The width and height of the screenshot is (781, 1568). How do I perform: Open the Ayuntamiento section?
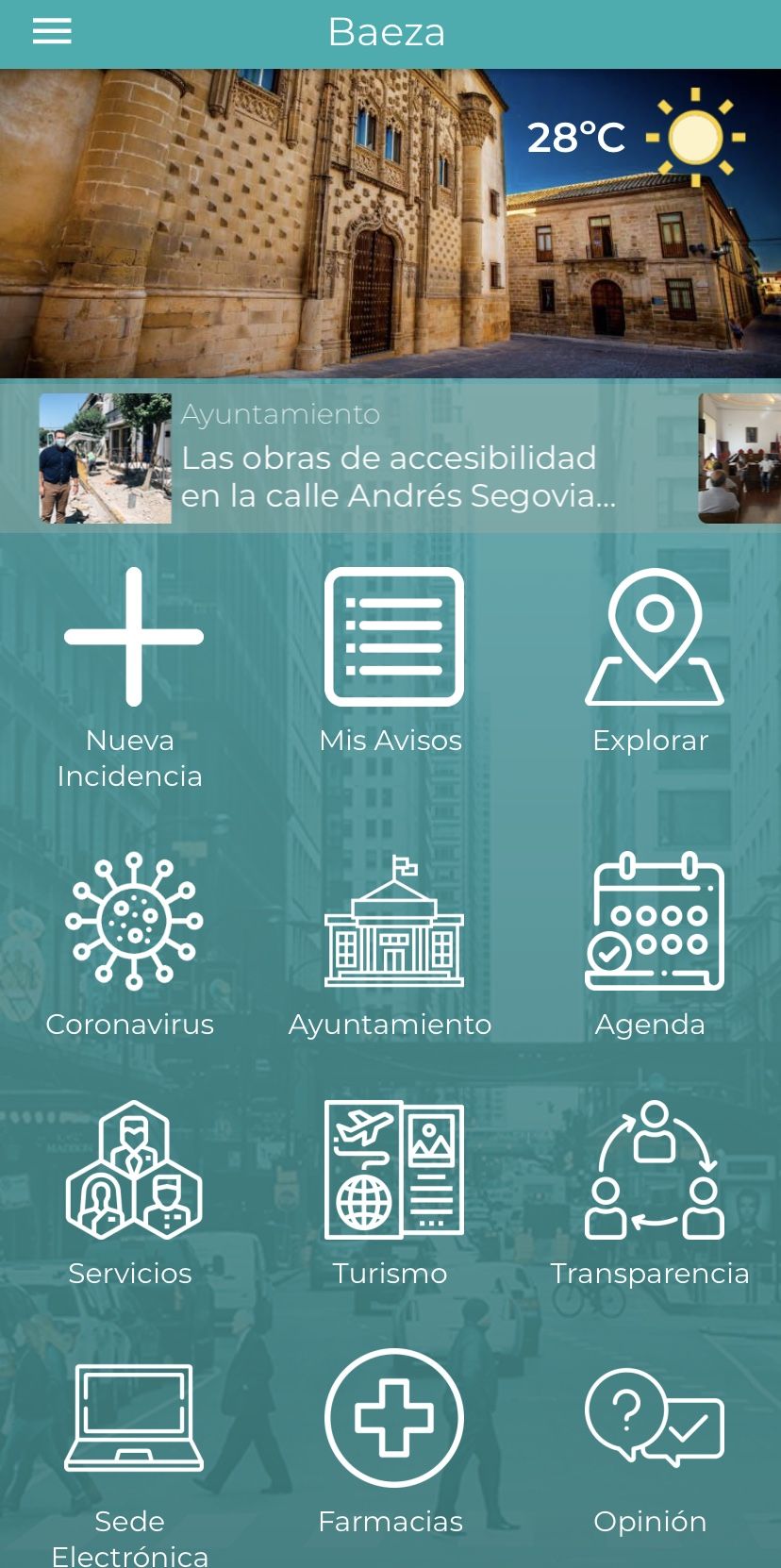[x=390, y=945]
